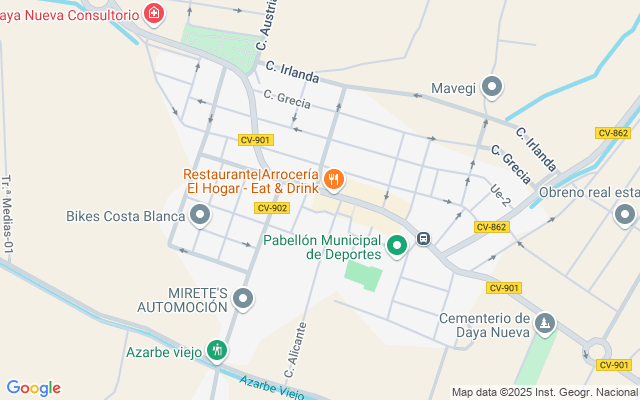Select the Azarbe viejo attraction marker
The height and width of the screenshot is (400, 640).
(217, 351)
